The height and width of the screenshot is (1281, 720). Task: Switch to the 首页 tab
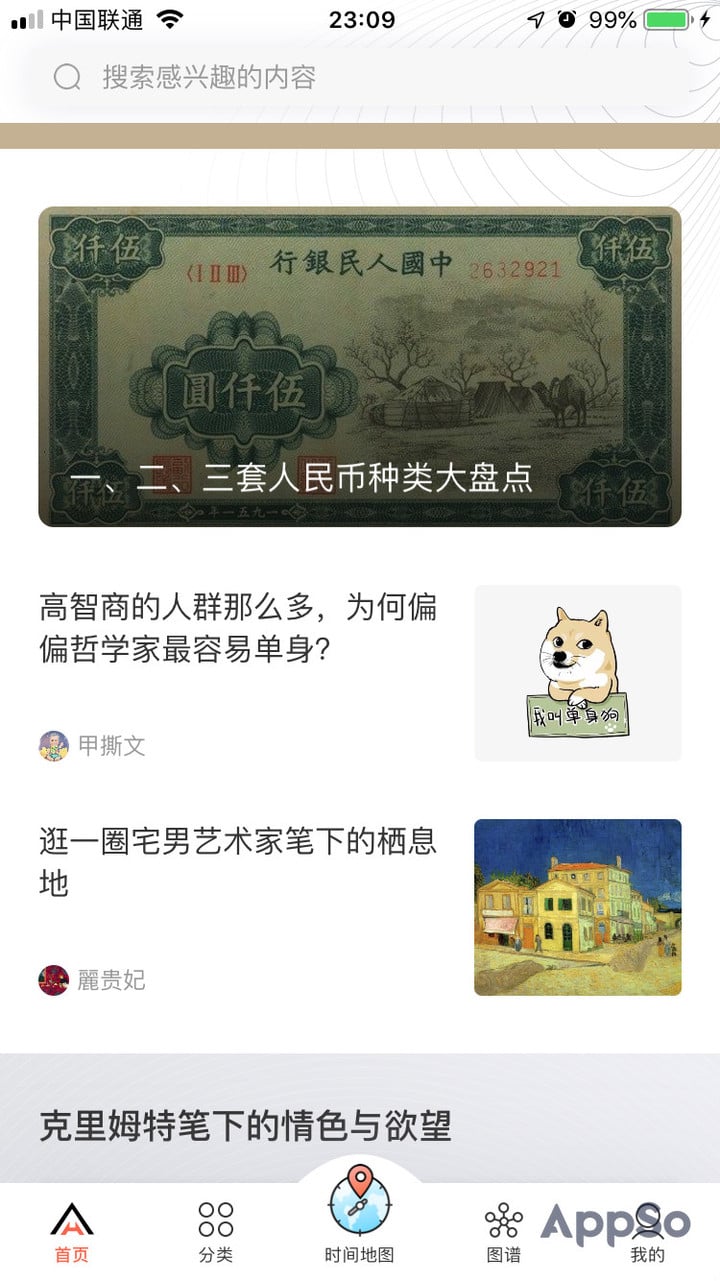(x=72, y=1232)
